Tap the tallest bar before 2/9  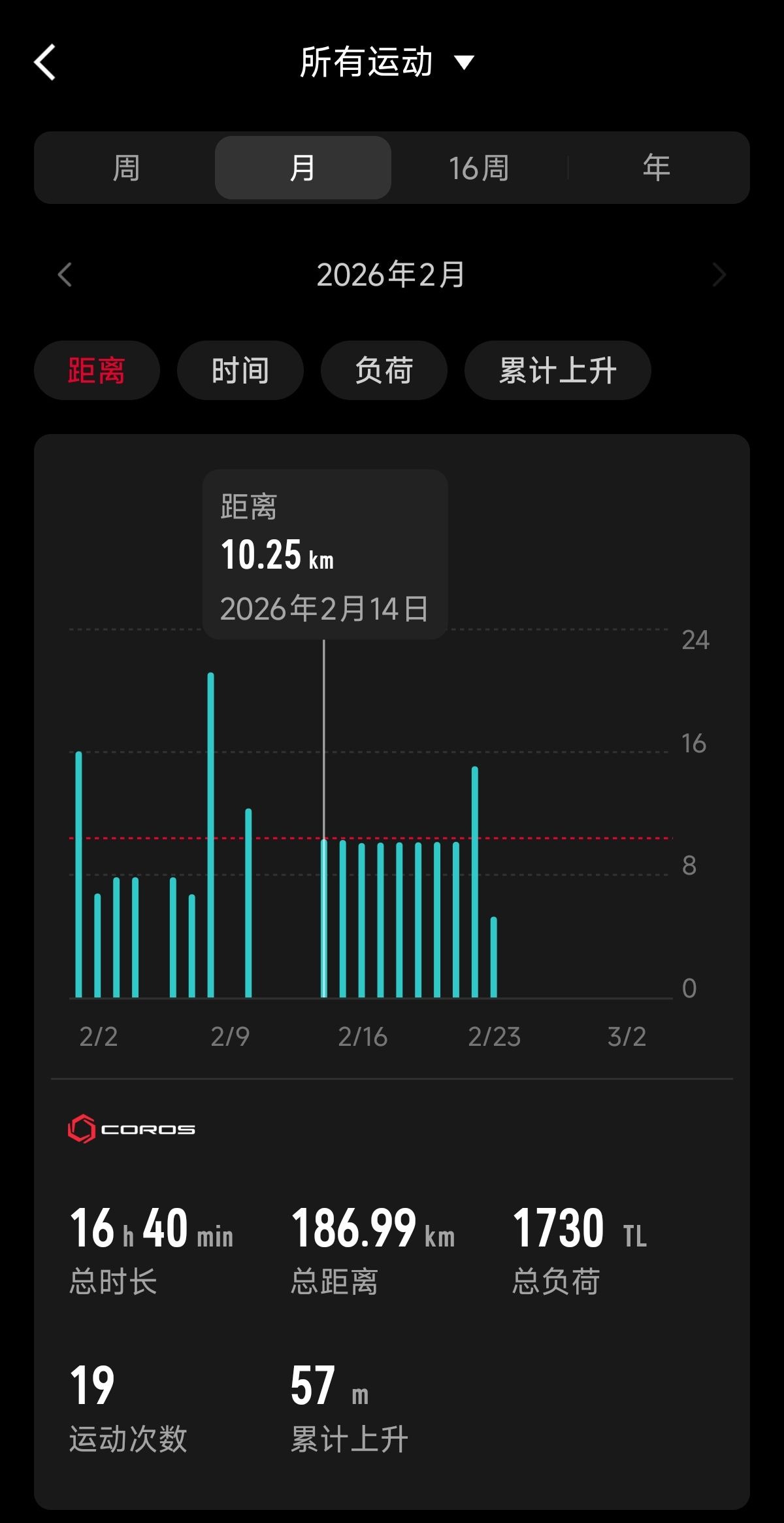[x=210, y=835]
